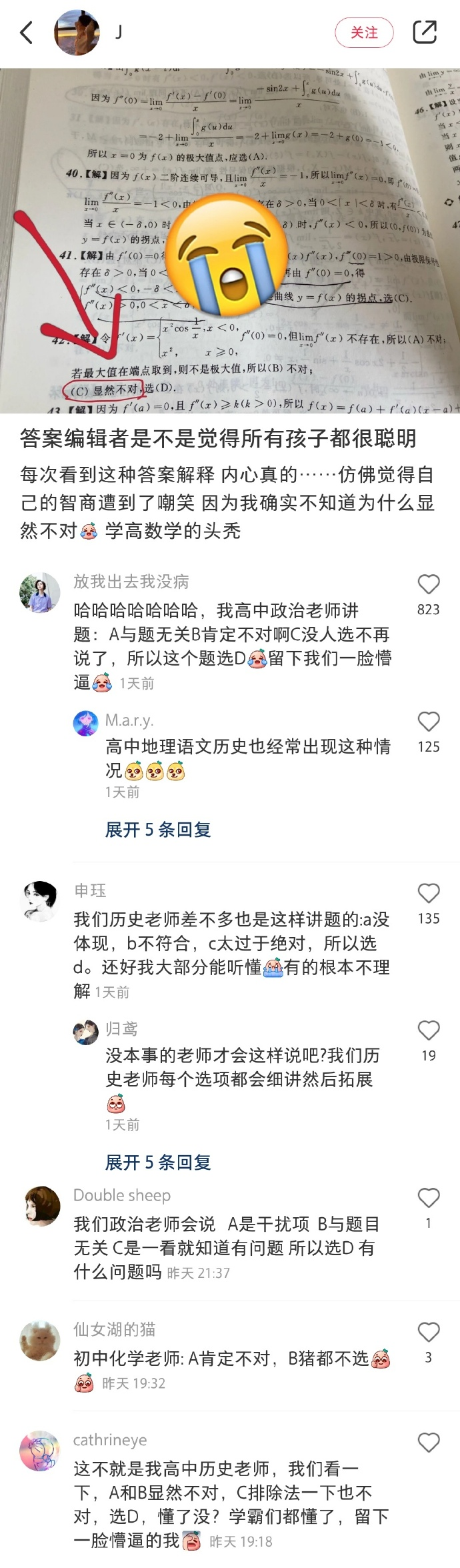Screen dimensions: 460x1568
Task: Follow the author with the 关注 button
Action: [364, 32]
